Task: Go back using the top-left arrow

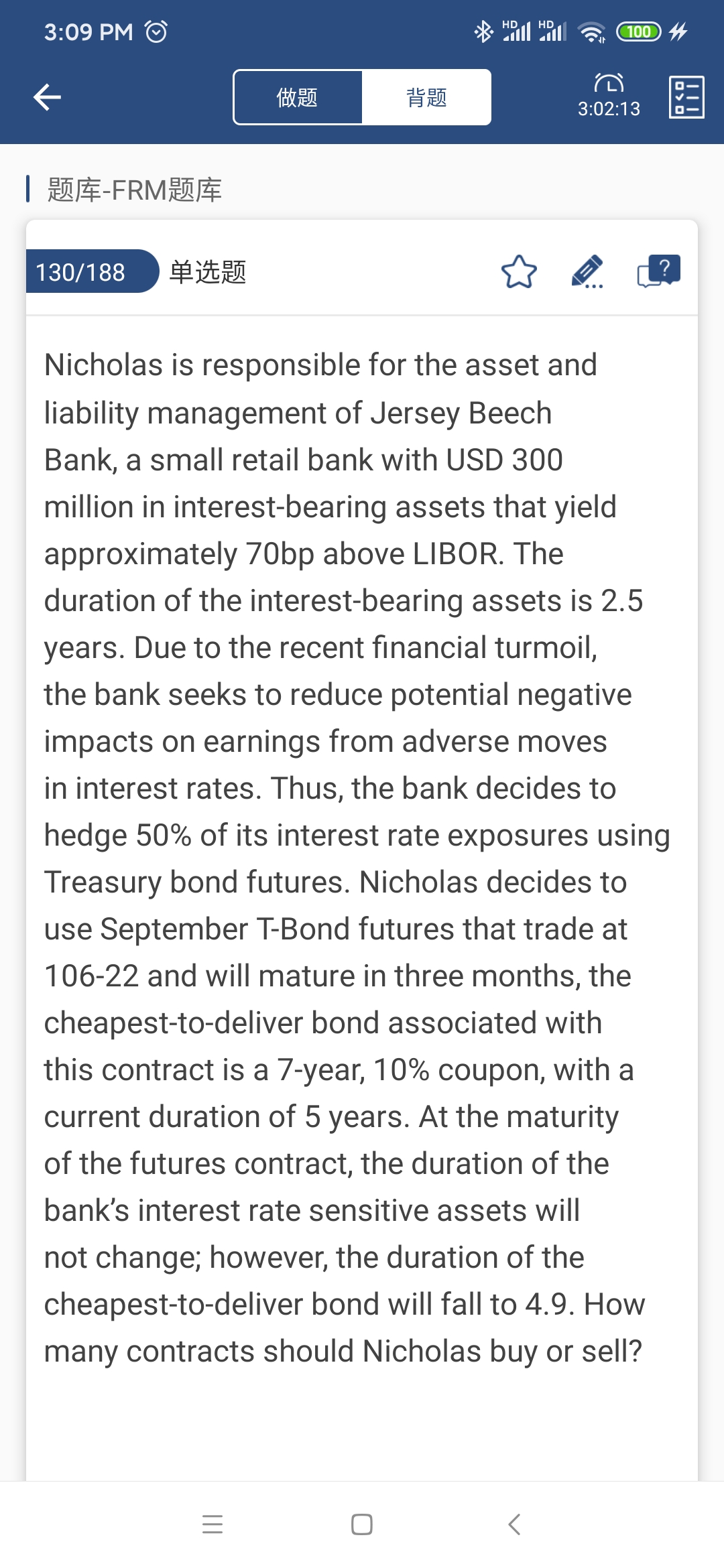Action: click(48, 97)
